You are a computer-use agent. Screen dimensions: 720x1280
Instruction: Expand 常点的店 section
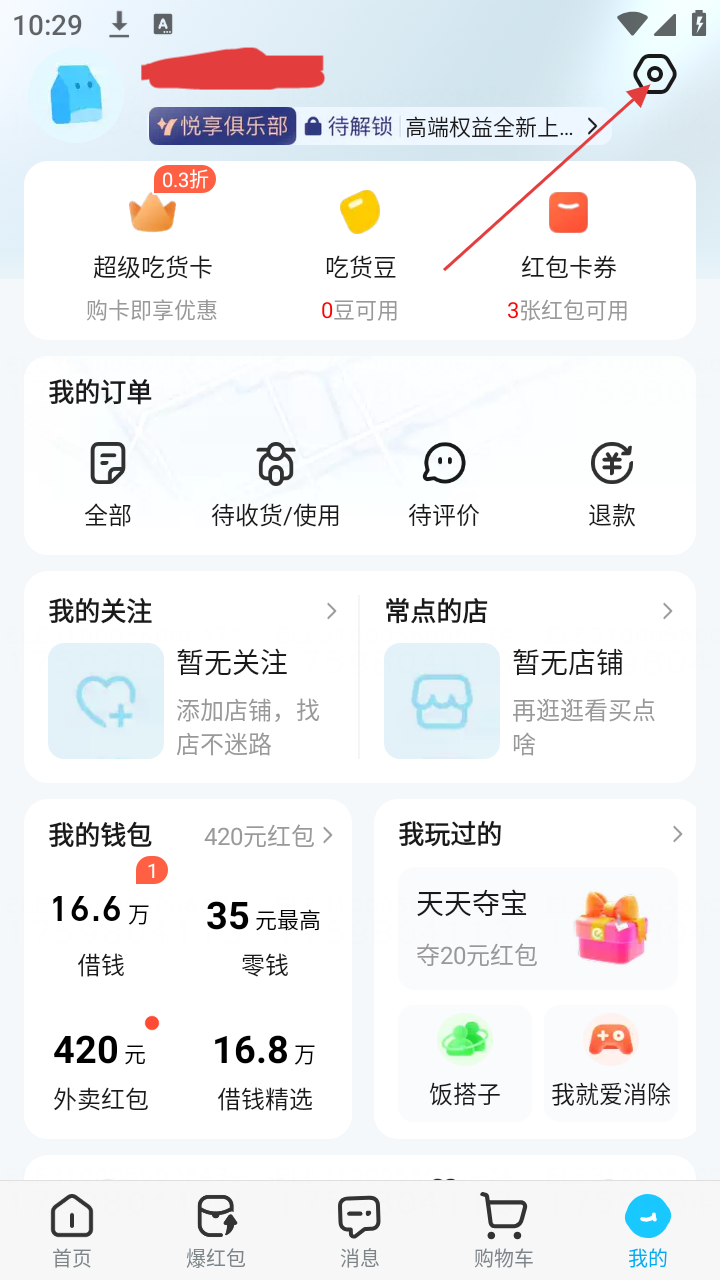click(x=667, y=611)
